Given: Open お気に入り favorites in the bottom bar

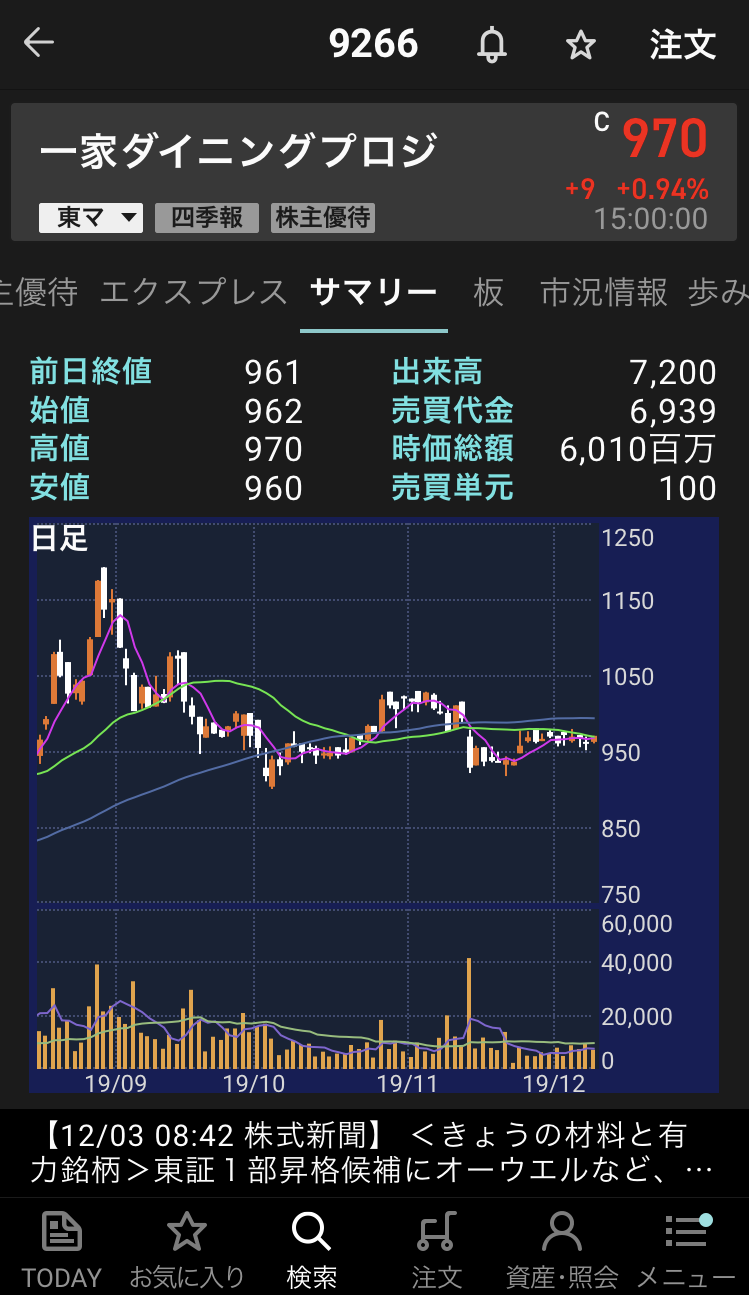Looking at the screenshot, I should (187, 1248).
